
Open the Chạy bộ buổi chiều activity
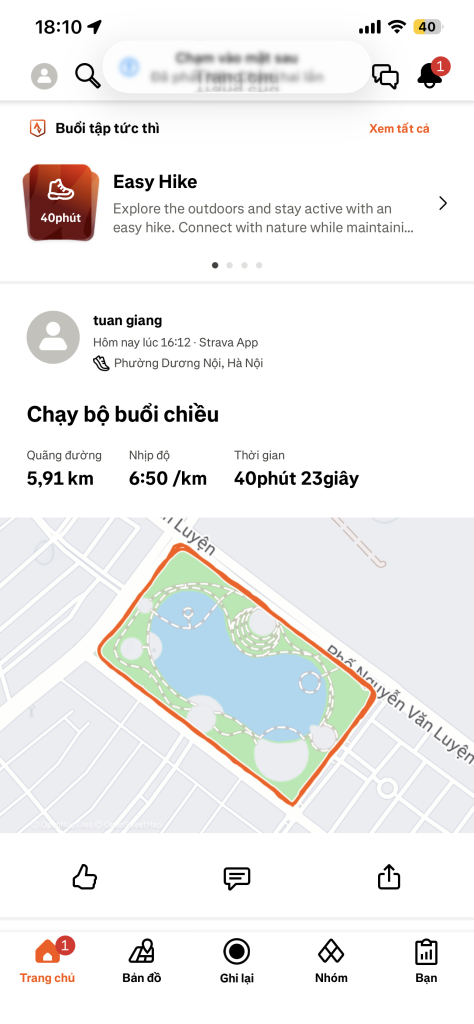point(123,415)
